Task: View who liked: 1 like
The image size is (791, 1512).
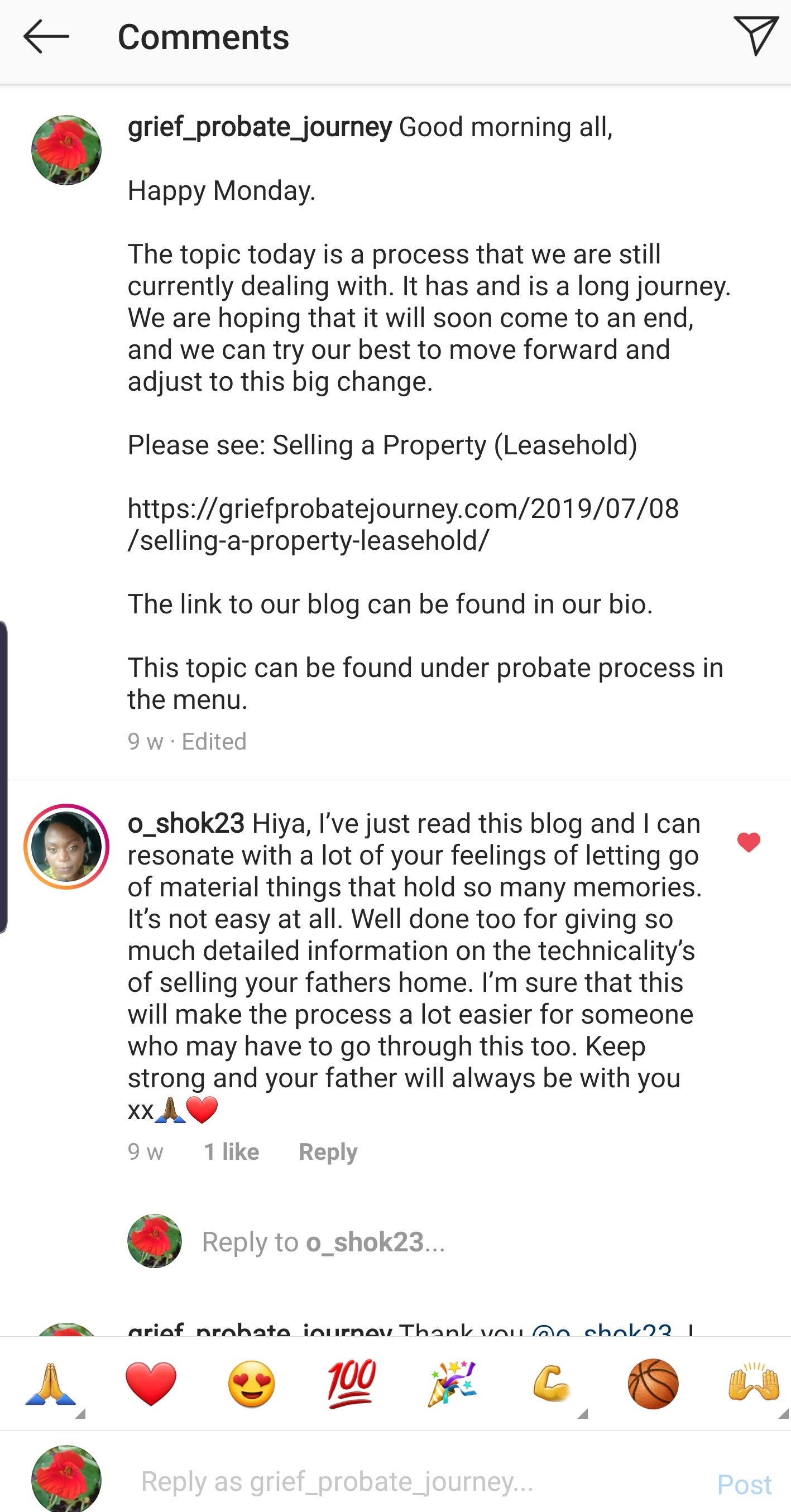Action: click(231, 1151)
